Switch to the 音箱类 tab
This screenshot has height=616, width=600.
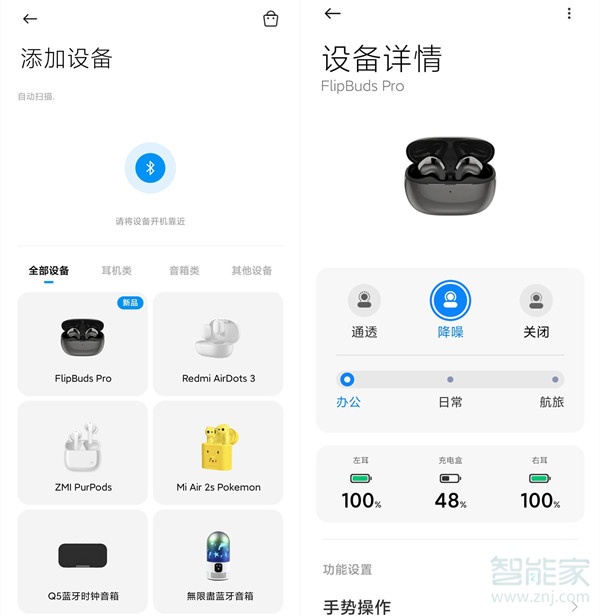pyautogui.click(x=184, y=271)
